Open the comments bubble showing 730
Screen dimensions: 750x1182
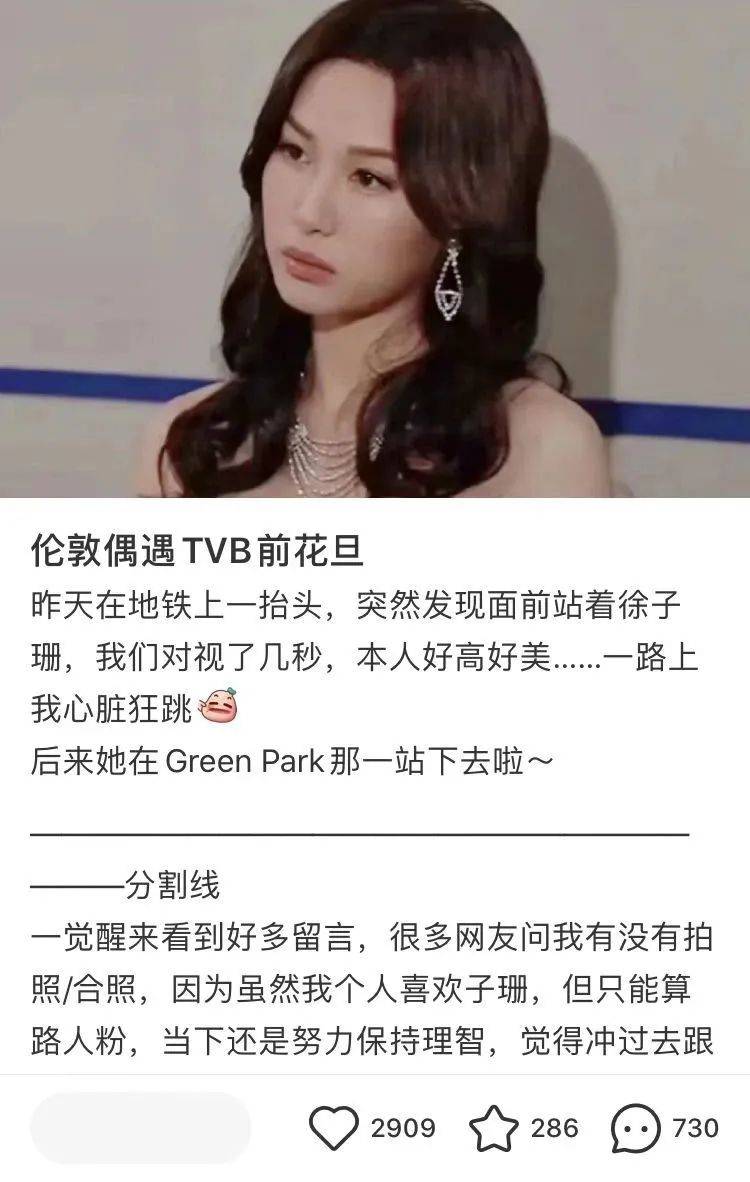(x=637, y=1128)
